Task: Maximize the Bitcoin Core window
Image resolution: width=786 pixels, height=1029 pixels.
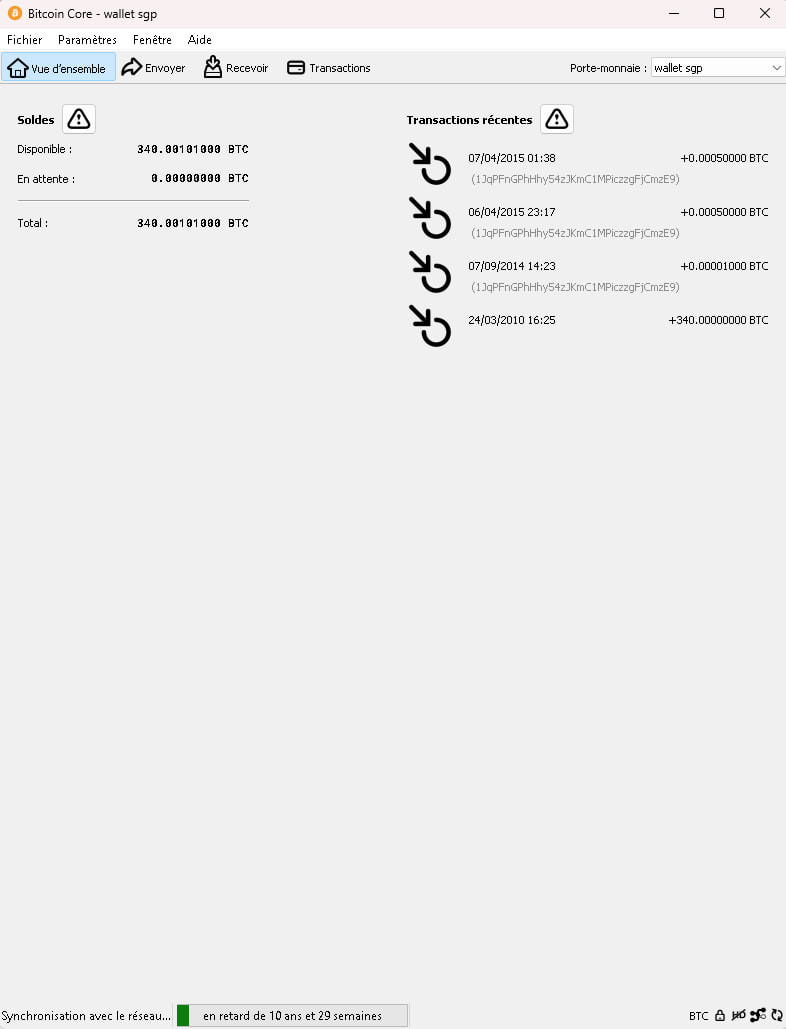Action: 718,14
